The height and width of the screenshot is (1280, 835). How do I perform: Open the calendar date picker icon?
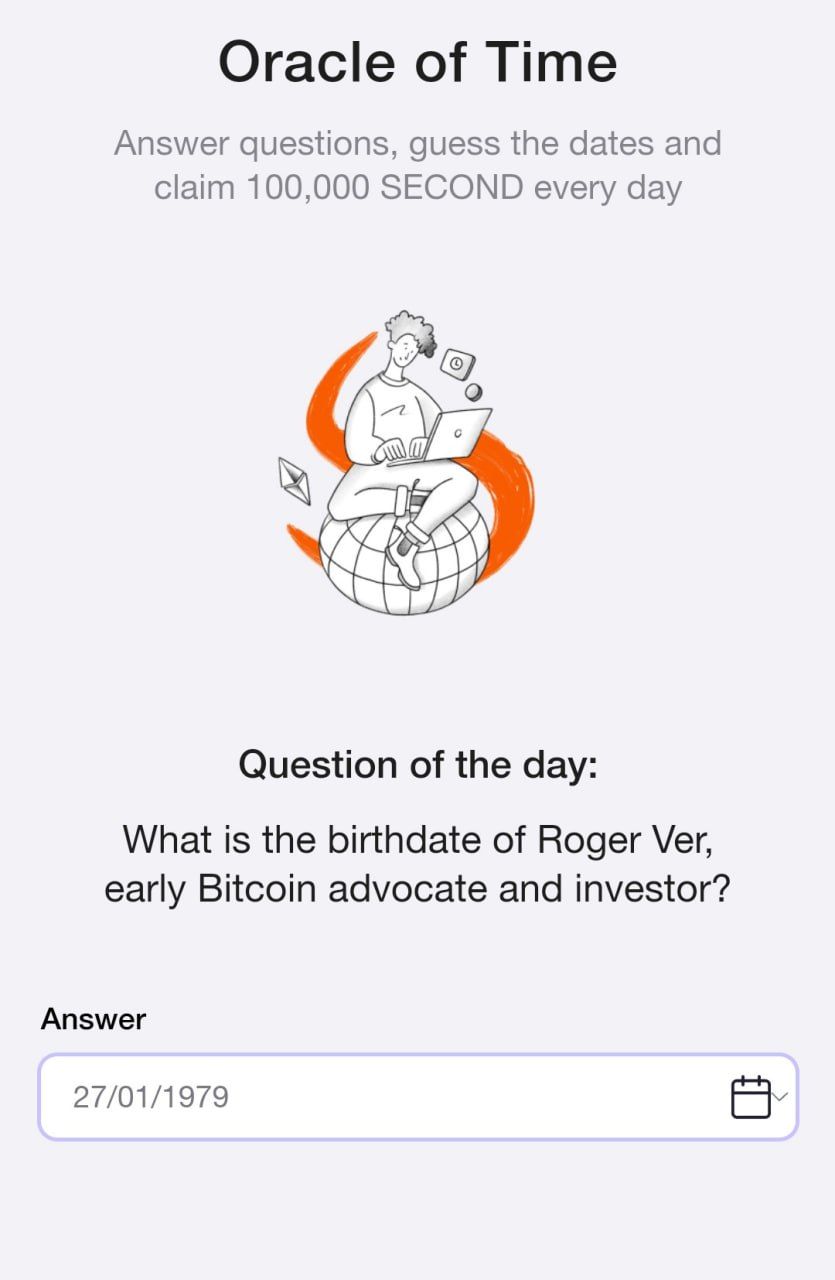point(751,1097)
